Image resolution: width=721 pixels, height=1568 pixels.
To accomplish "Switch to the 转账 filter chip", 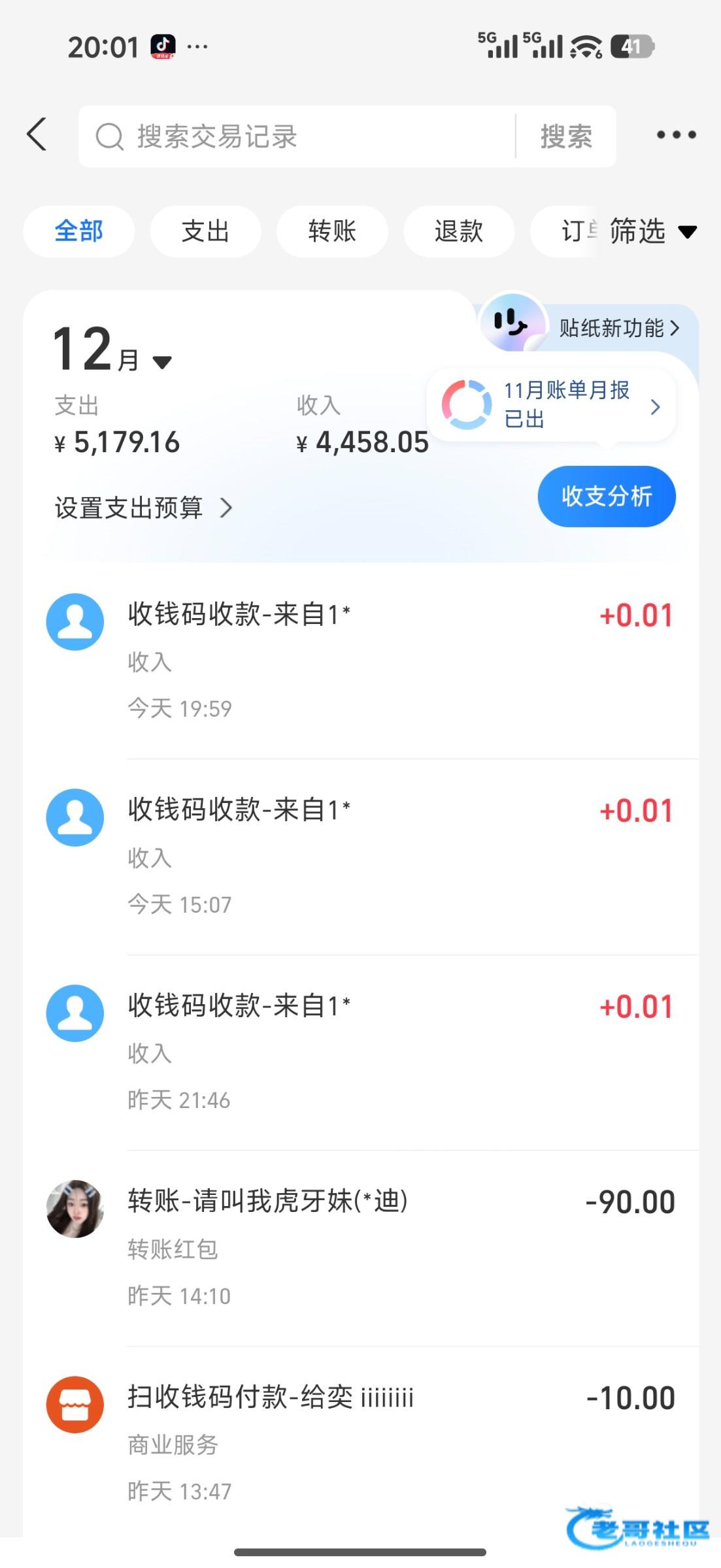I will pos(332,231).
